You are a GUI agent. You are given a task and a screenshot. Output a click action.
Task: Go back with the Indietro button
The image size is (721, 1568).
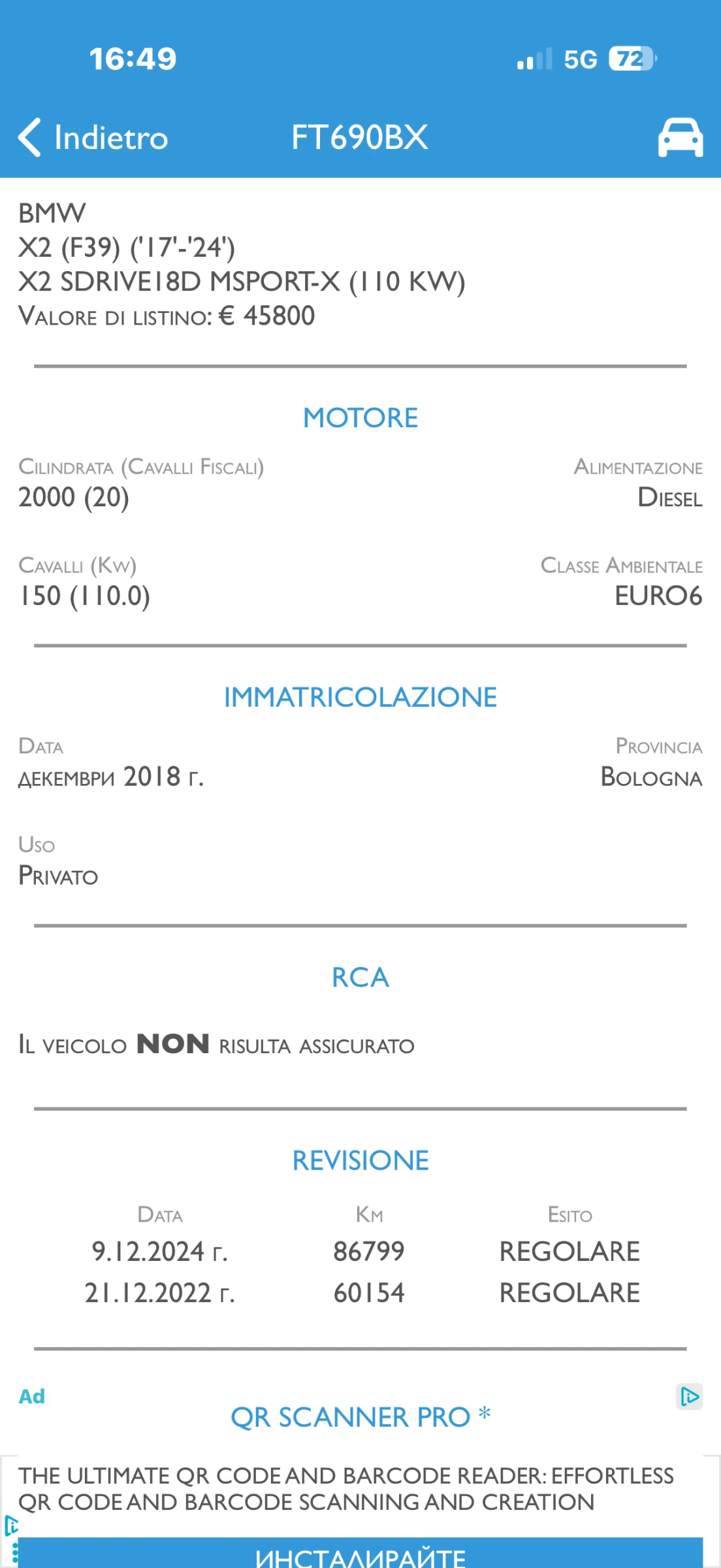point(93,137)
